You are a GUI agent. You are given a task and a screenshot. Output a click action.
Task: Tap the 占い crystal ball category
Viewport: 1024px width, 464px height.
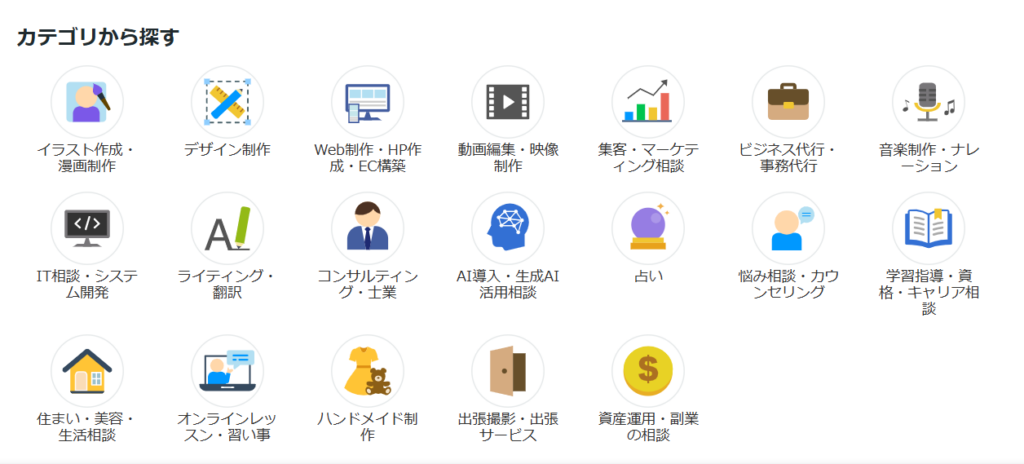(648, 229)
